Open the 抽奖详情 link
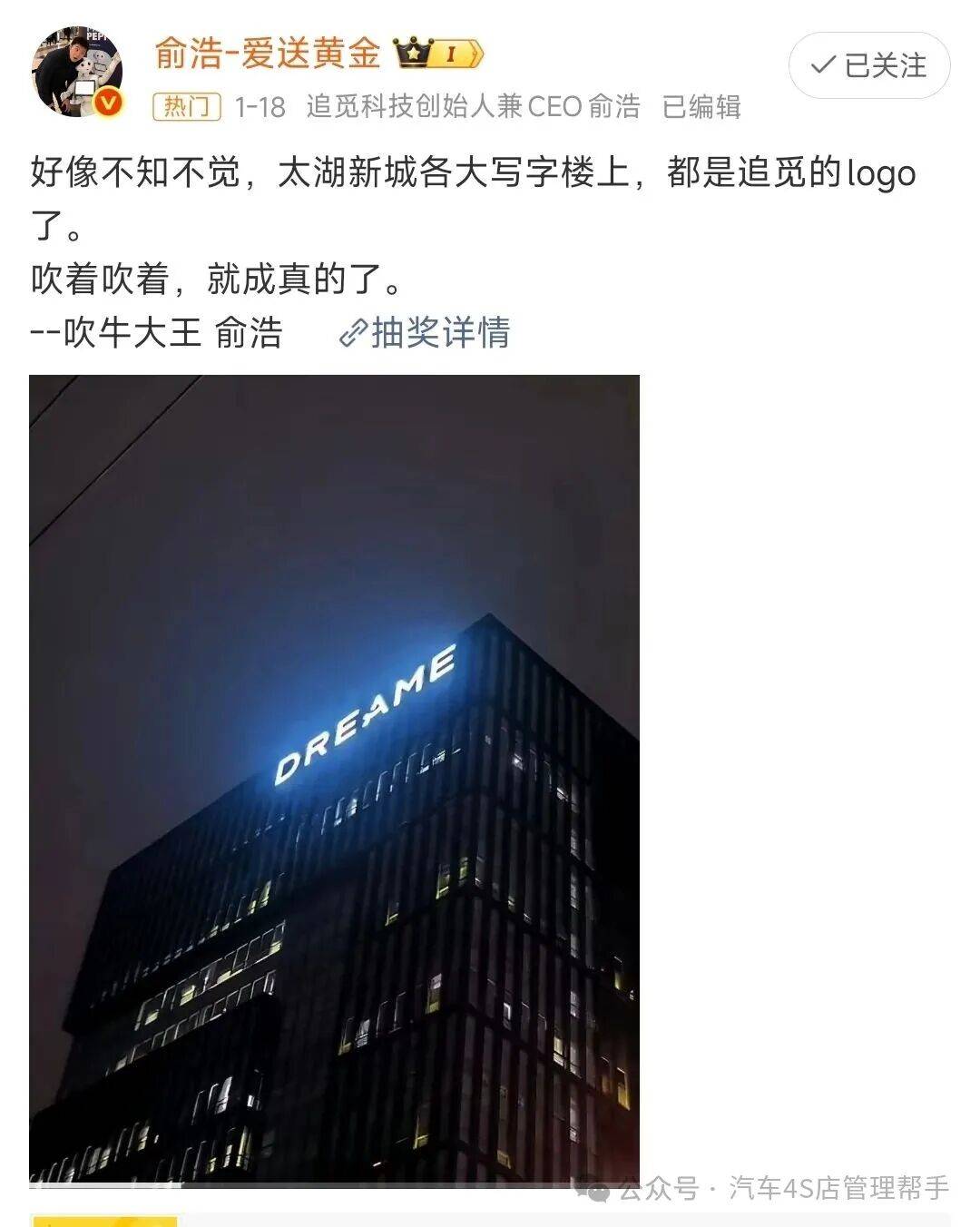Image resolution: width=980 pixels, height=1227 pixels. pyautogui.click(x=426, y=333)
